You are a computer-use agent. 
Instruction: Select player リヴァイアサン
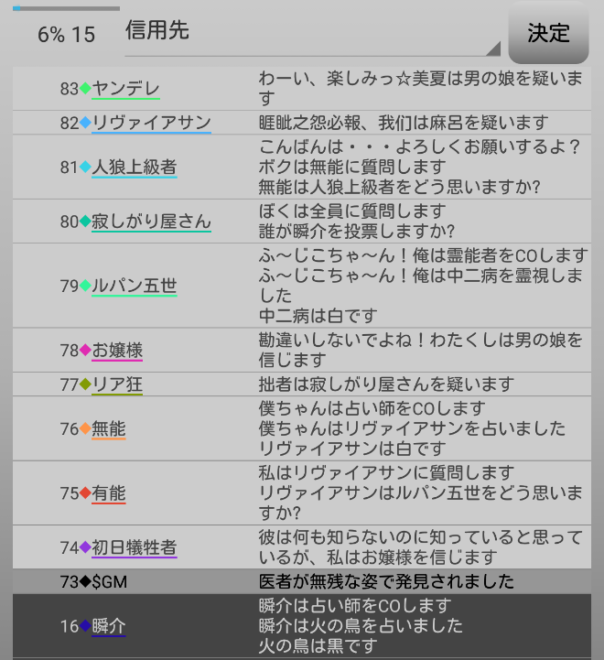151,123
